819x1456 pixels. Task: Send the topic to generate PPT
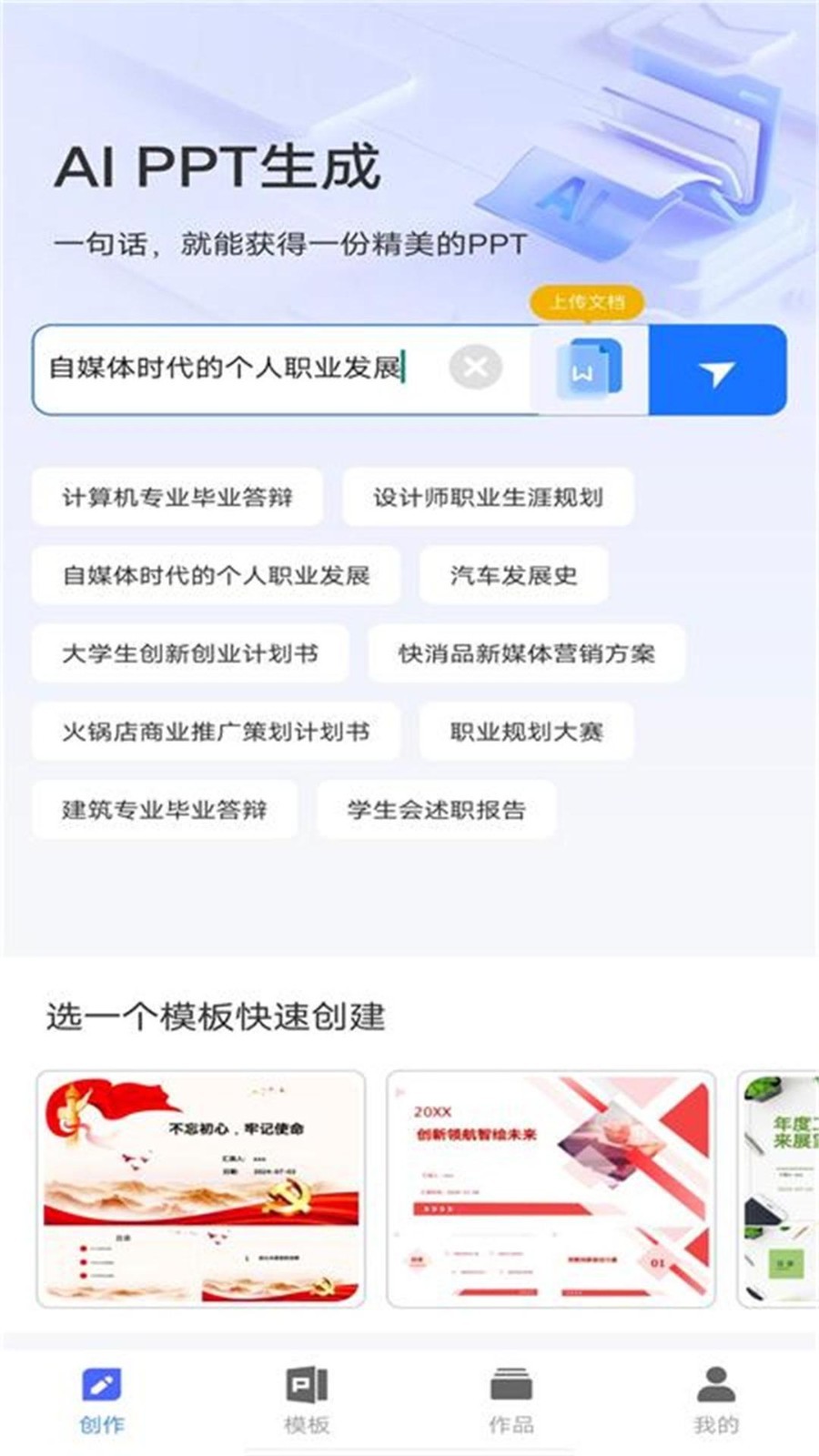[717, 370]
